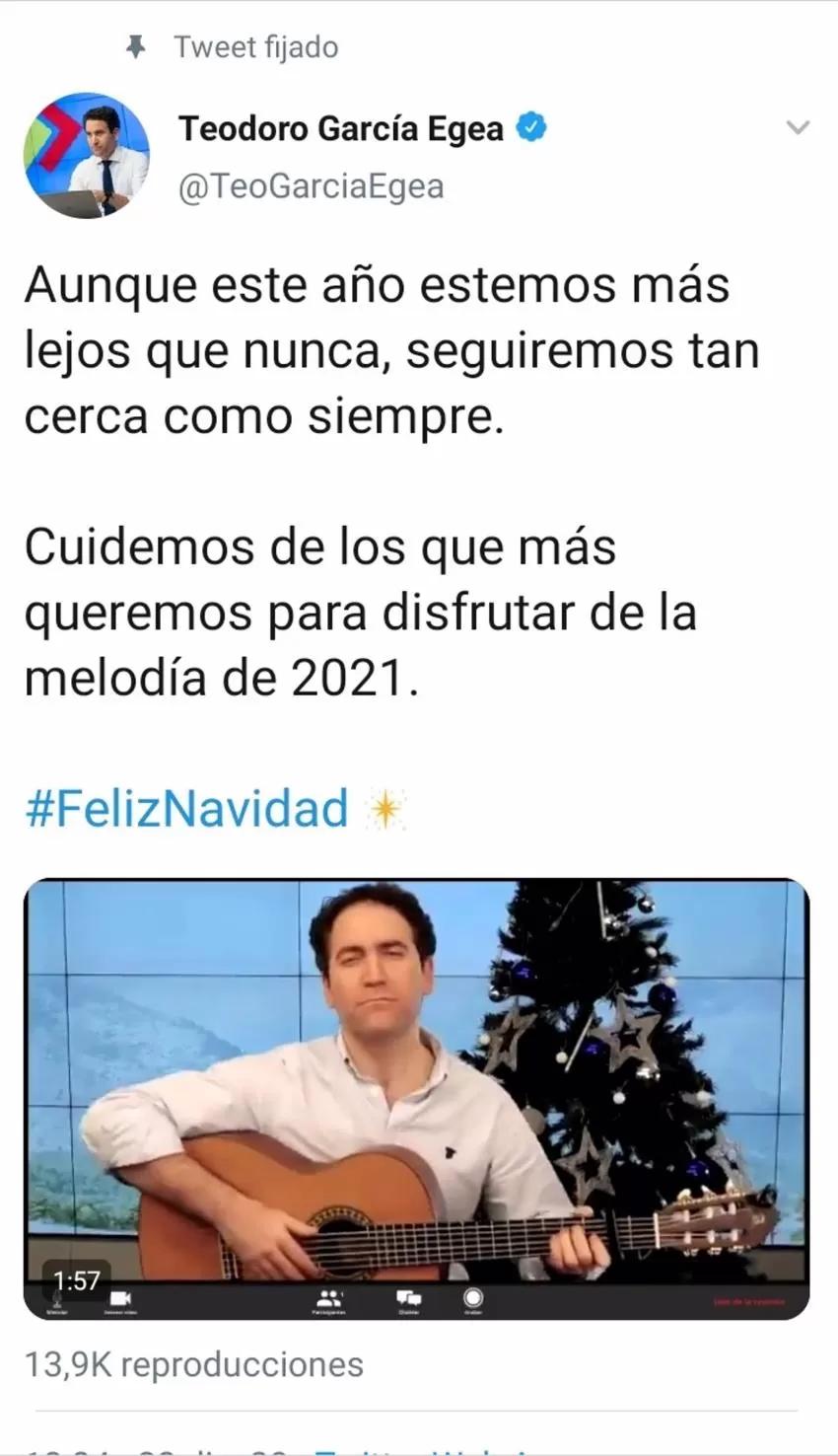Image resolution: width=838 pixels, height=1456 pixels.
Task: Open the tweet options dropdown arrow
Action: 798,128
